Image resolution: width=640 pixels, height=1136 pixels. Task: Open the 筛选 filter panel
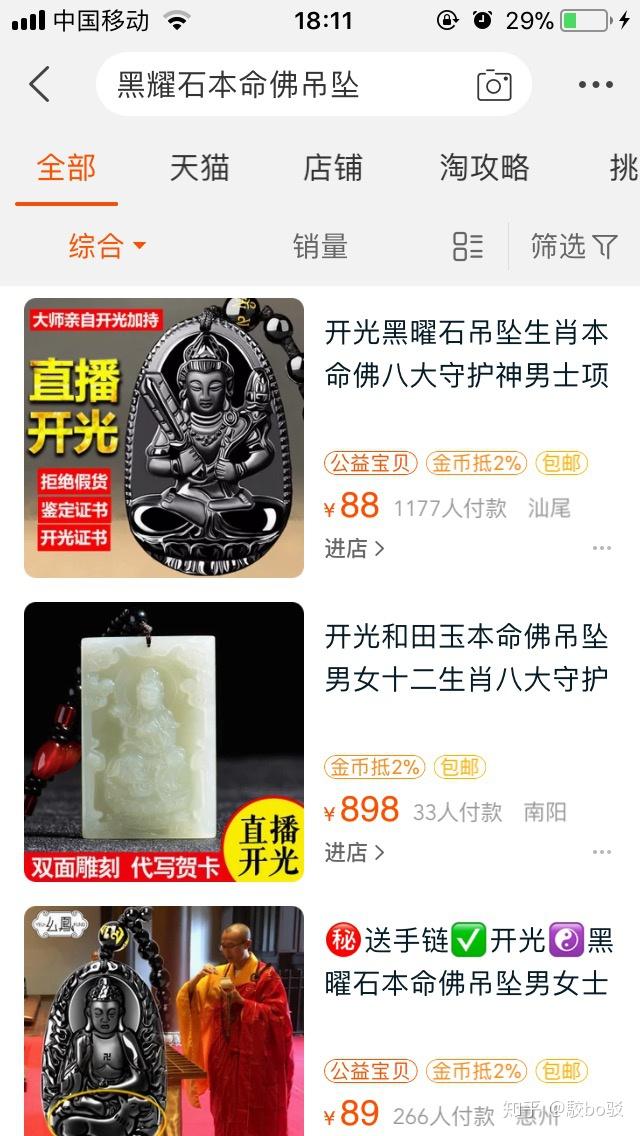coord(574,245)
